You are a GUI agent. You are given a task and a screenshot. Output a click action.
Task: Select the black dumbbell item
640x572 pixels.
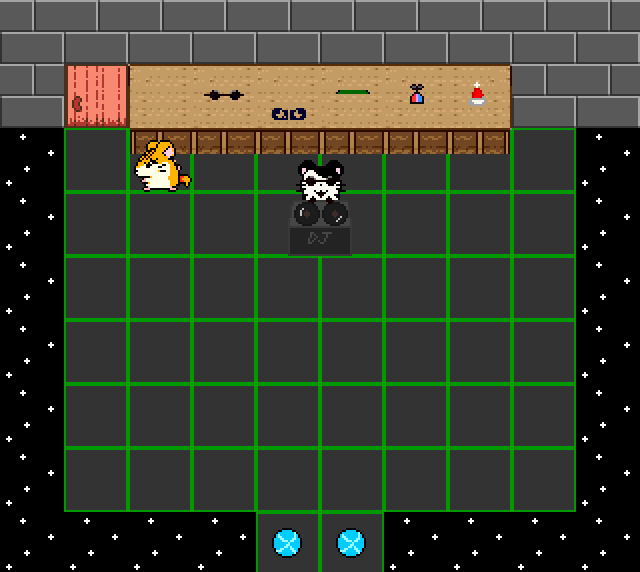pyautogui.click(x=224, y=95)
